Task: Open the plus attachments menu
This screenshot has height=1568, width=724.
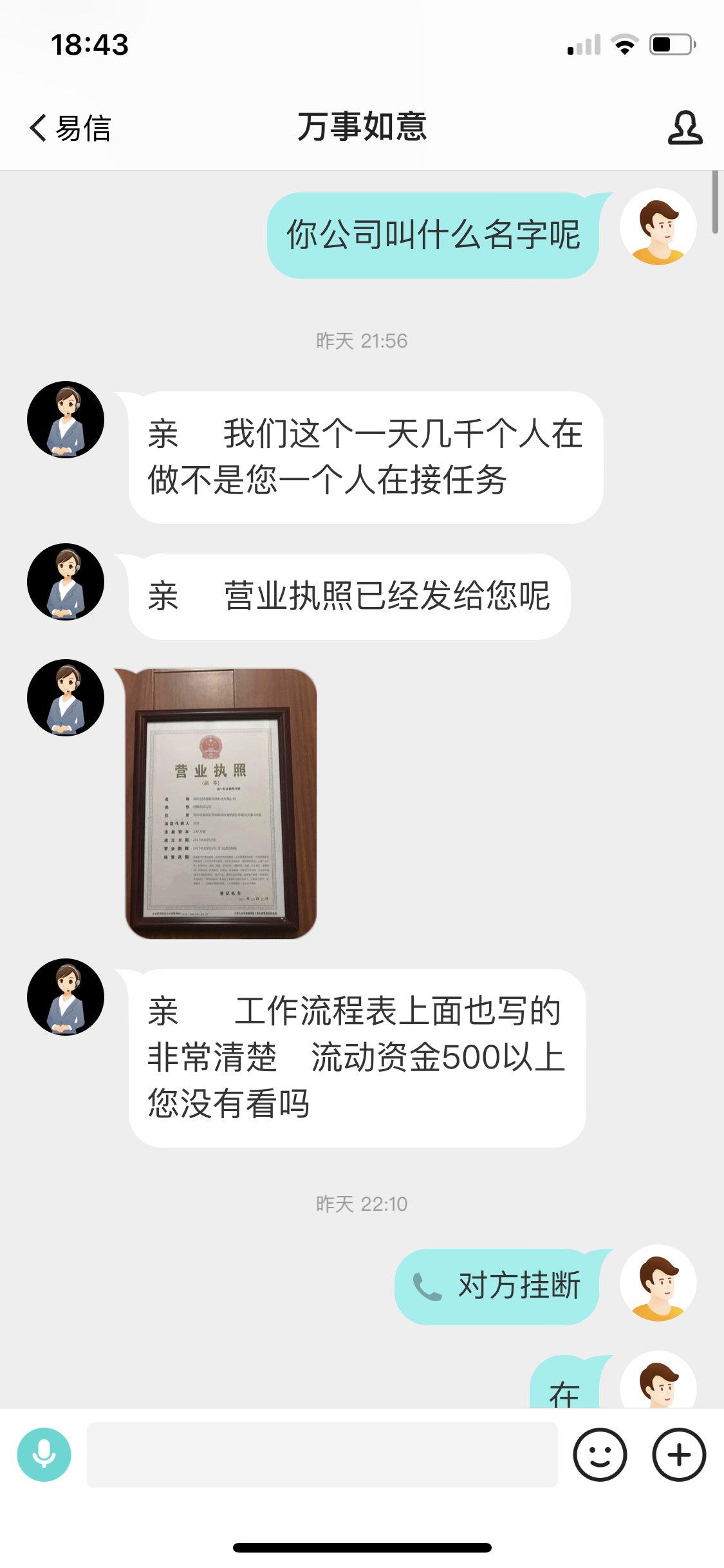Action: [x=679, y=1454]
